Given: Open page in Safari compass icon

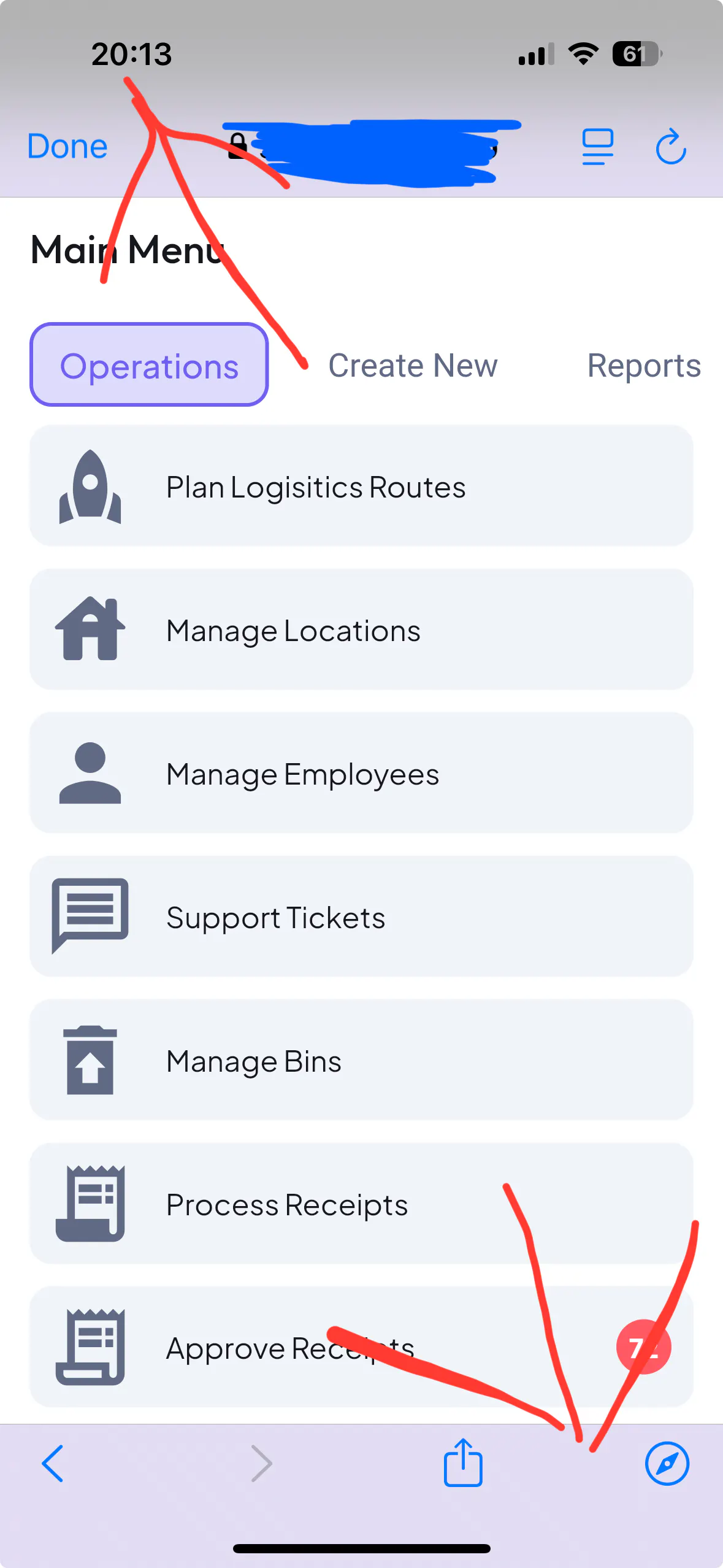Looking at the screenshot, I should pos(667,1464).
